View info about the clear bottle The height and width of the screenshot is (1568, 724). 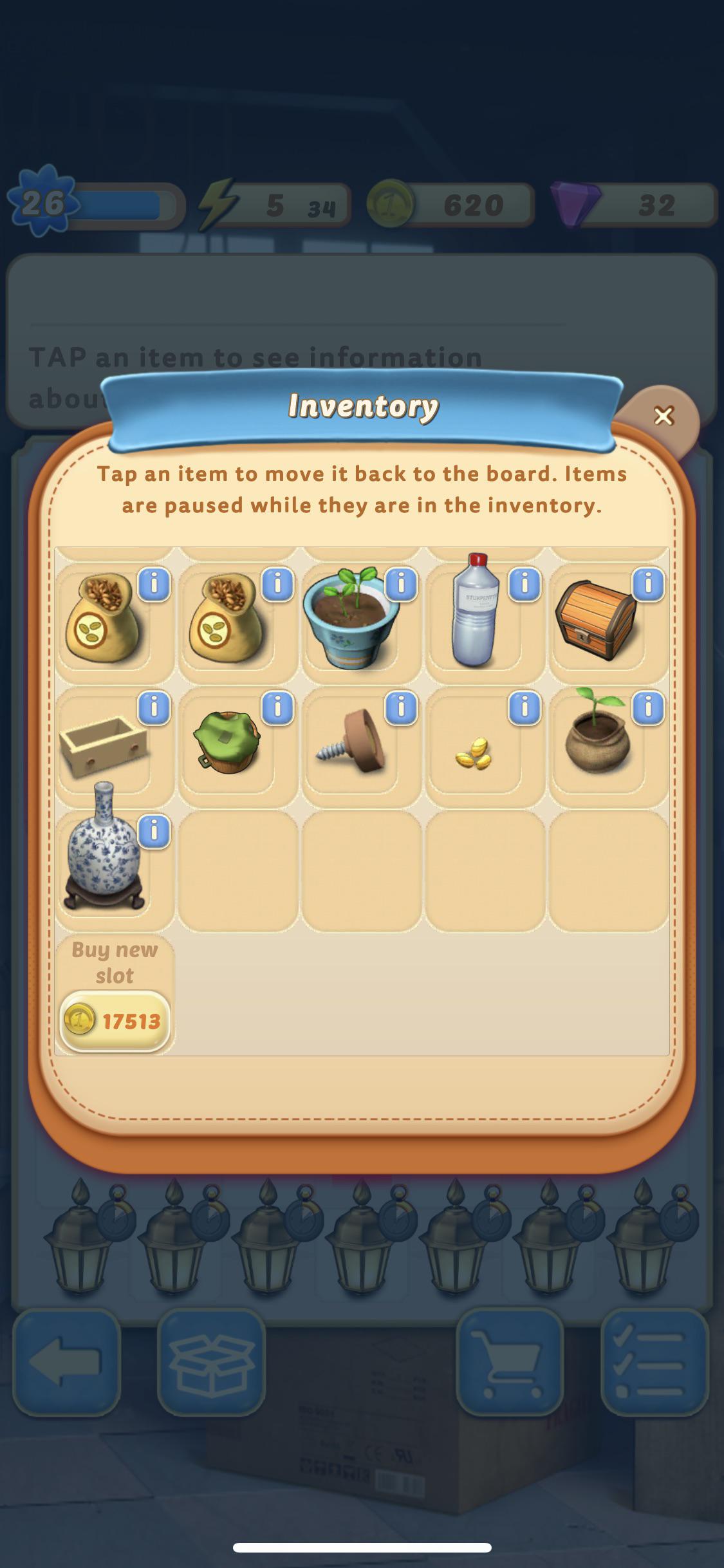pyautogui.click(x=524, y=584)
